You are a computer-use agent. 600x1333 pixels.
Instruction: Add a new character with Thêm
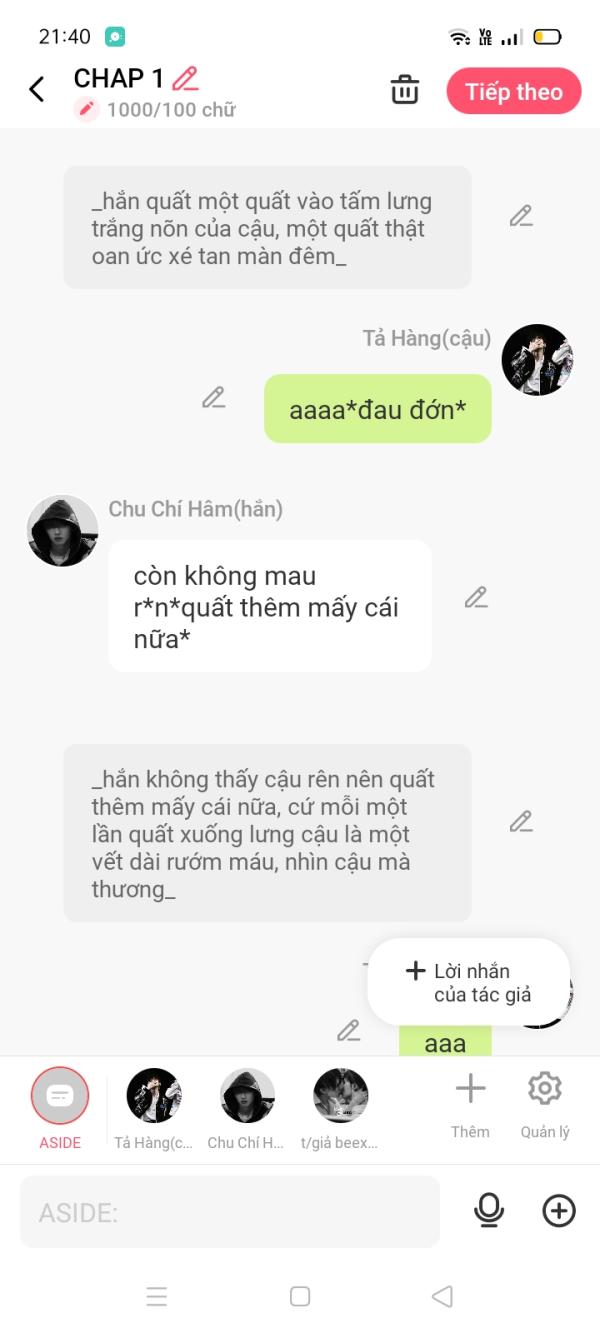(x=470, y=1105)
